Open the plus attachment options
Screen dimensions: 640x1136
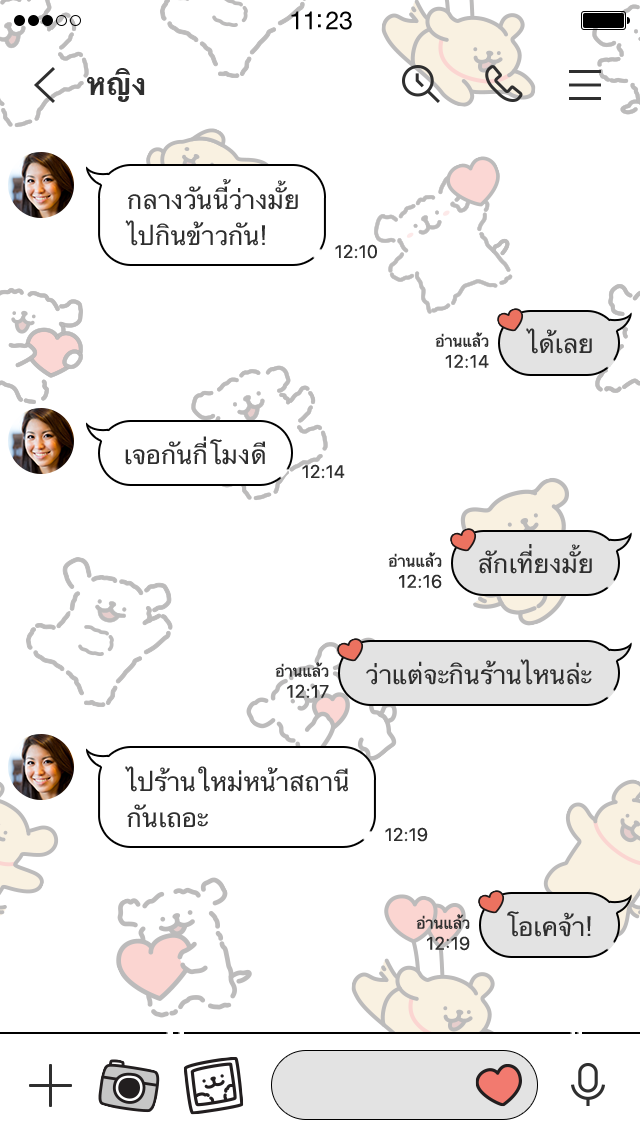tap(50, 1085)
